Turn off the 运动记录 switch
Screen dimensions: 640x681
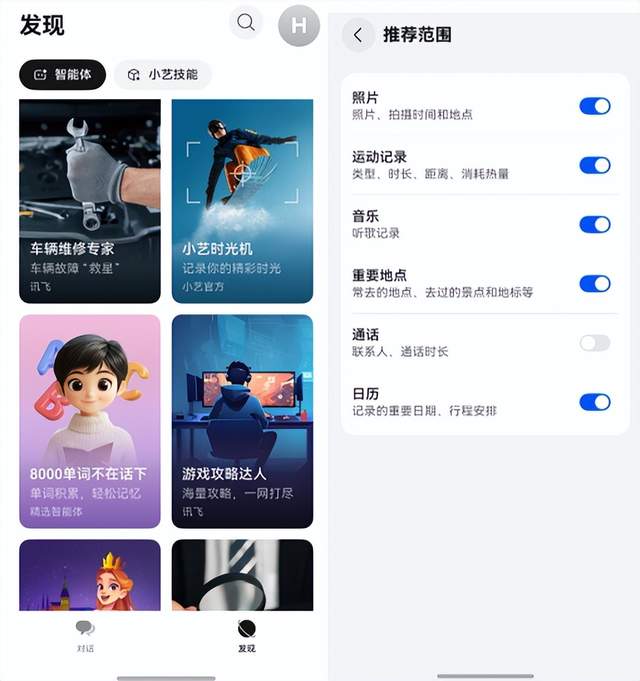pyautogui.click(x=595, y=165)
